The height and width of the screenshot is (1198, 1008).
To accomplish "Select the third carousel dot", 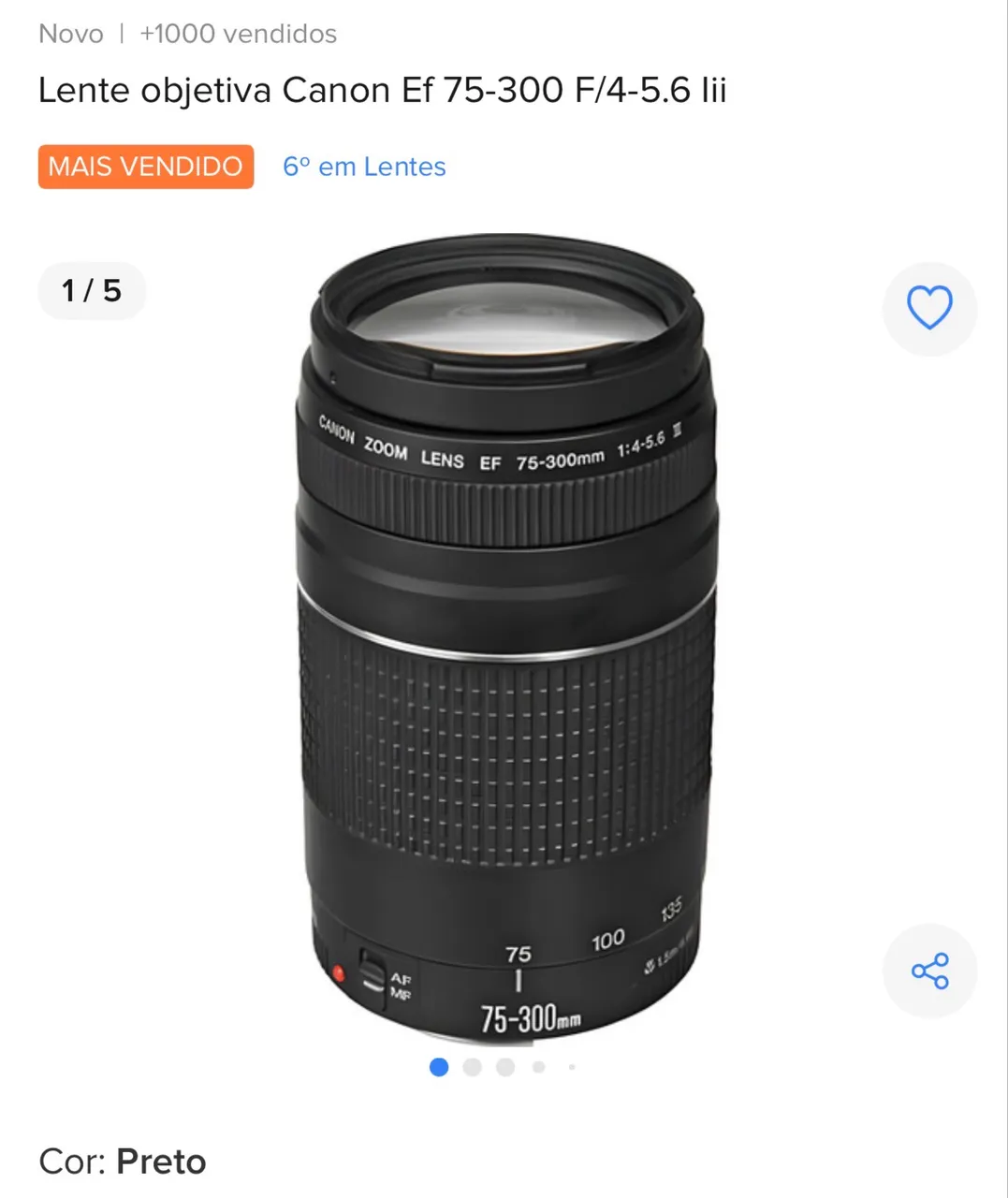I will click(x=505, y=1066).
